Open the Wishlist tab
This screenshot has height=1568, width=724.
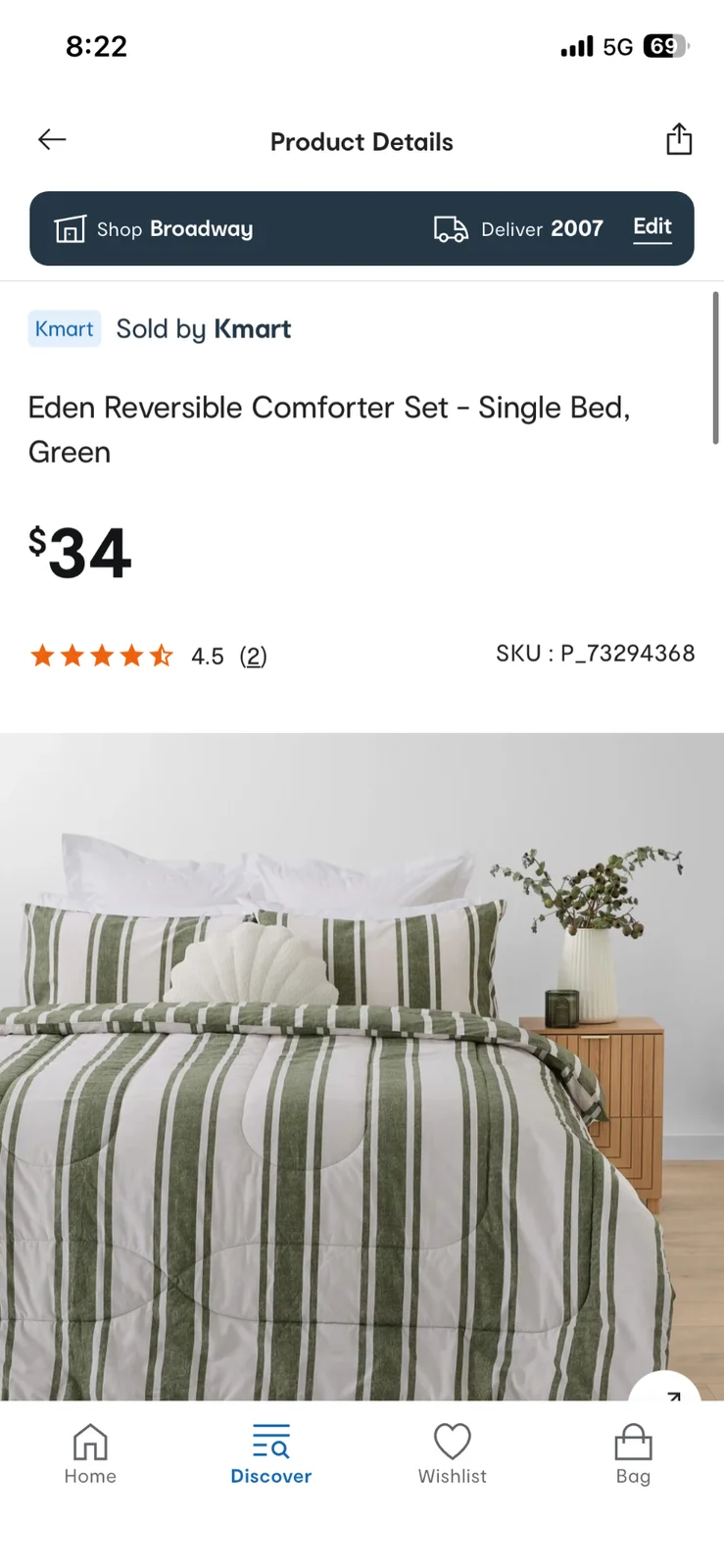[453, 1454]
